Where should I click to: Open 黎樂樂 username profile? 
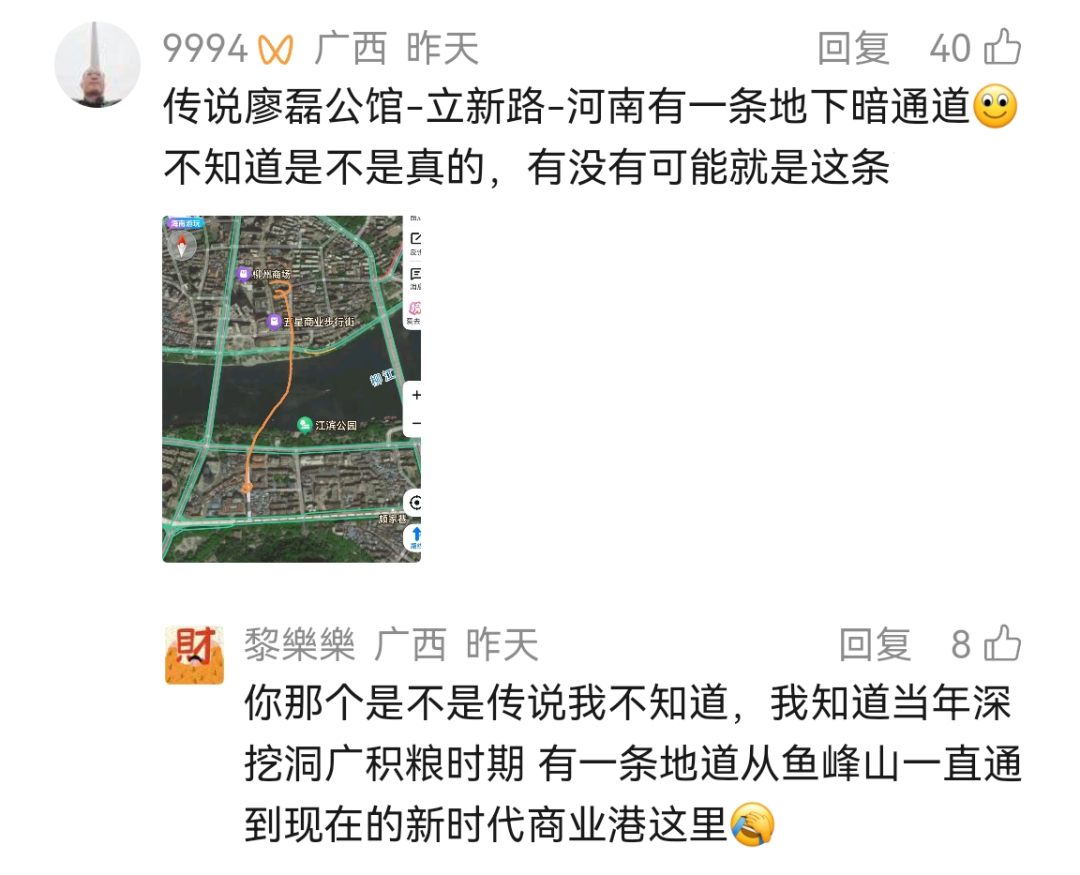pos(299,645)
